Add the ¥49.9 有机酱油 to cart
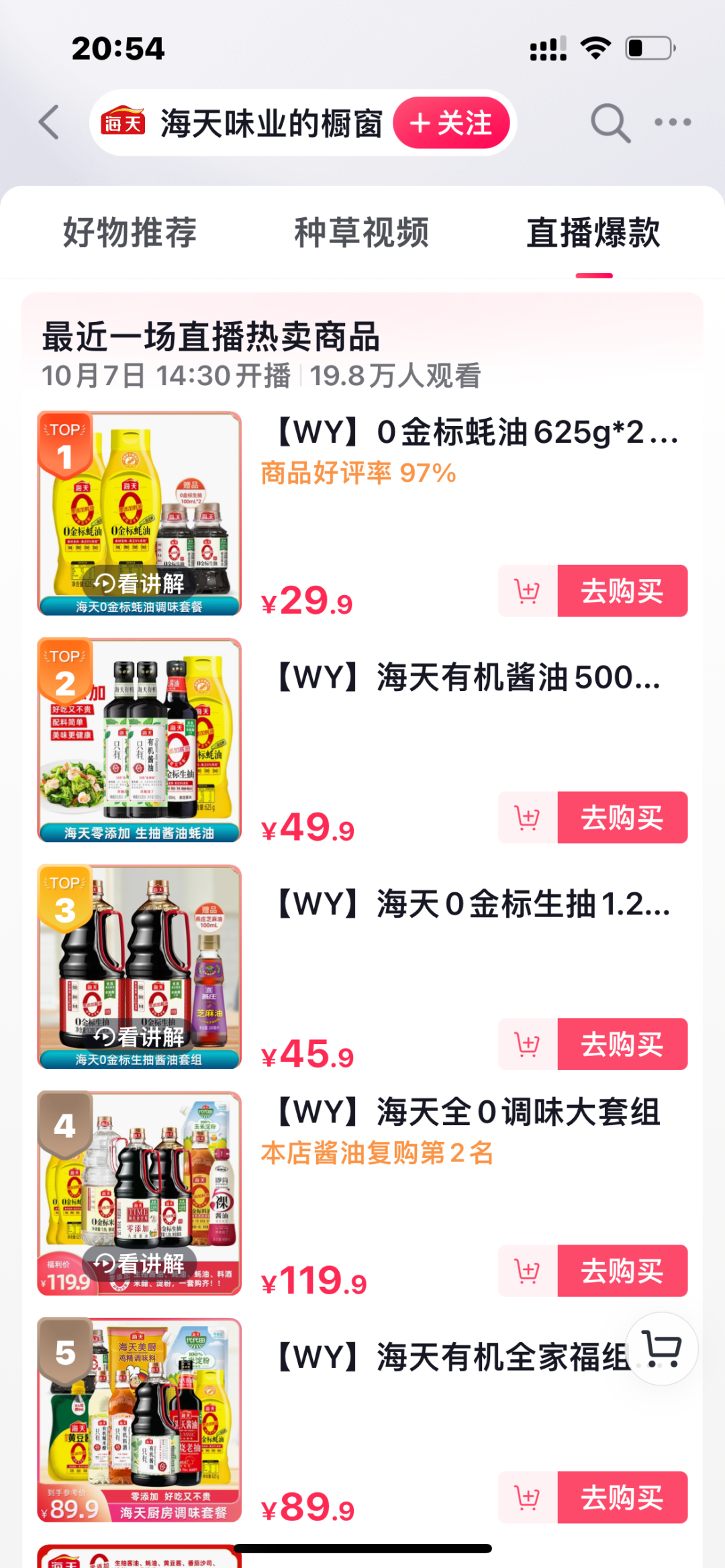This screenshot has height=1568, width=725. coord(528,818)
